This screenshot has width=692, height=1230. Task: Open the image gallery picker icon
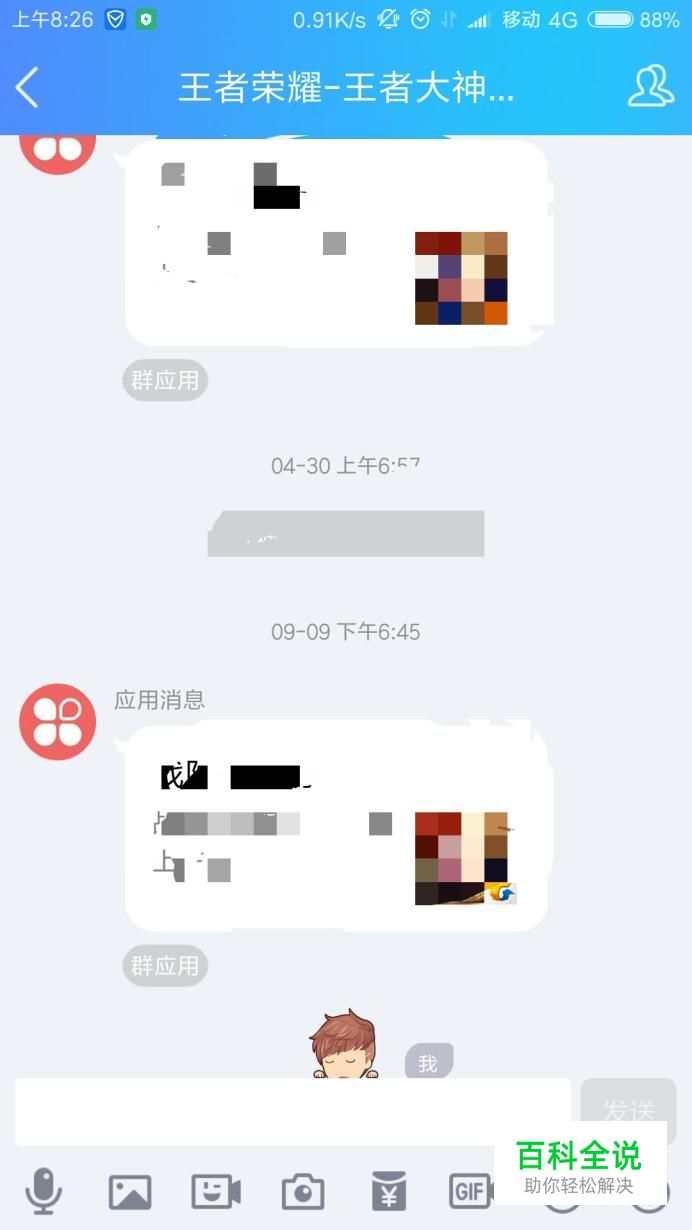click(130, 1191)
